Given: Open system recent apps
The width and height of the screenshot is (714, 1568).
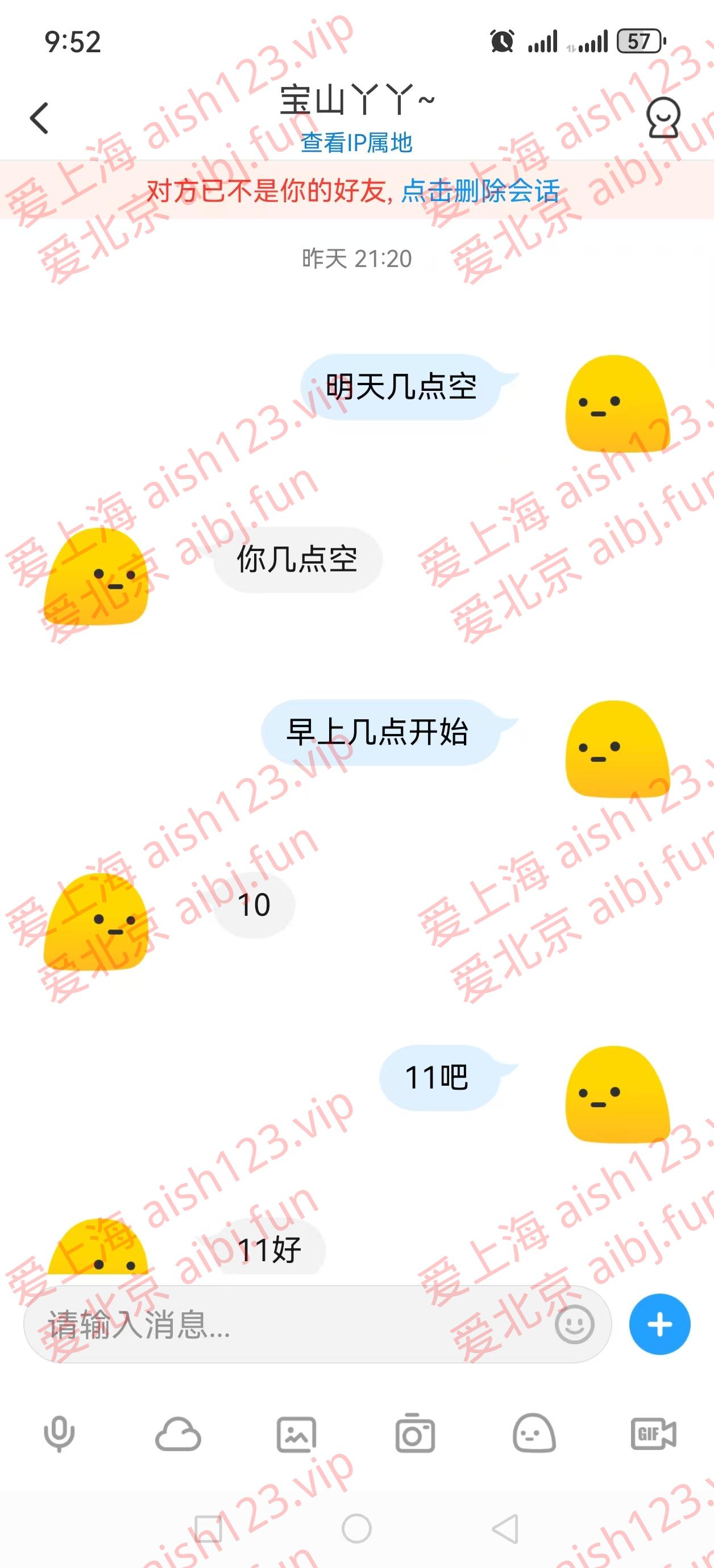Looking at the screenshot, I should [x=209, y=1528].
